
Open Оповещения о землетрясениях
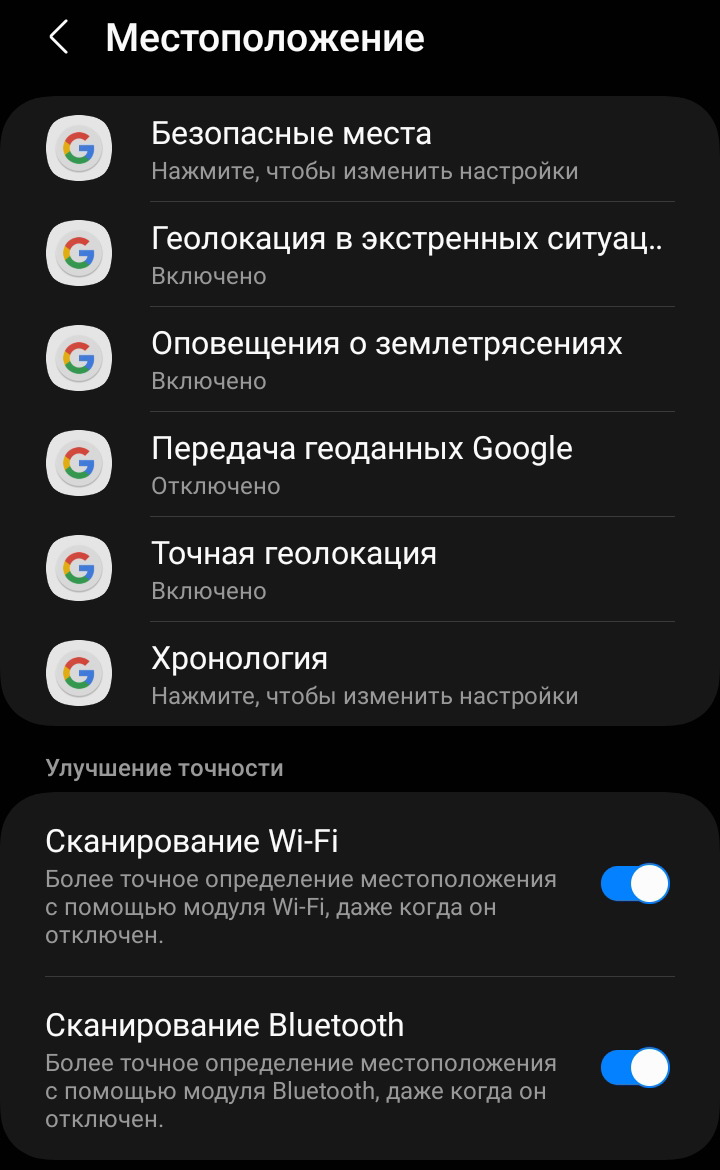(360, 359)
